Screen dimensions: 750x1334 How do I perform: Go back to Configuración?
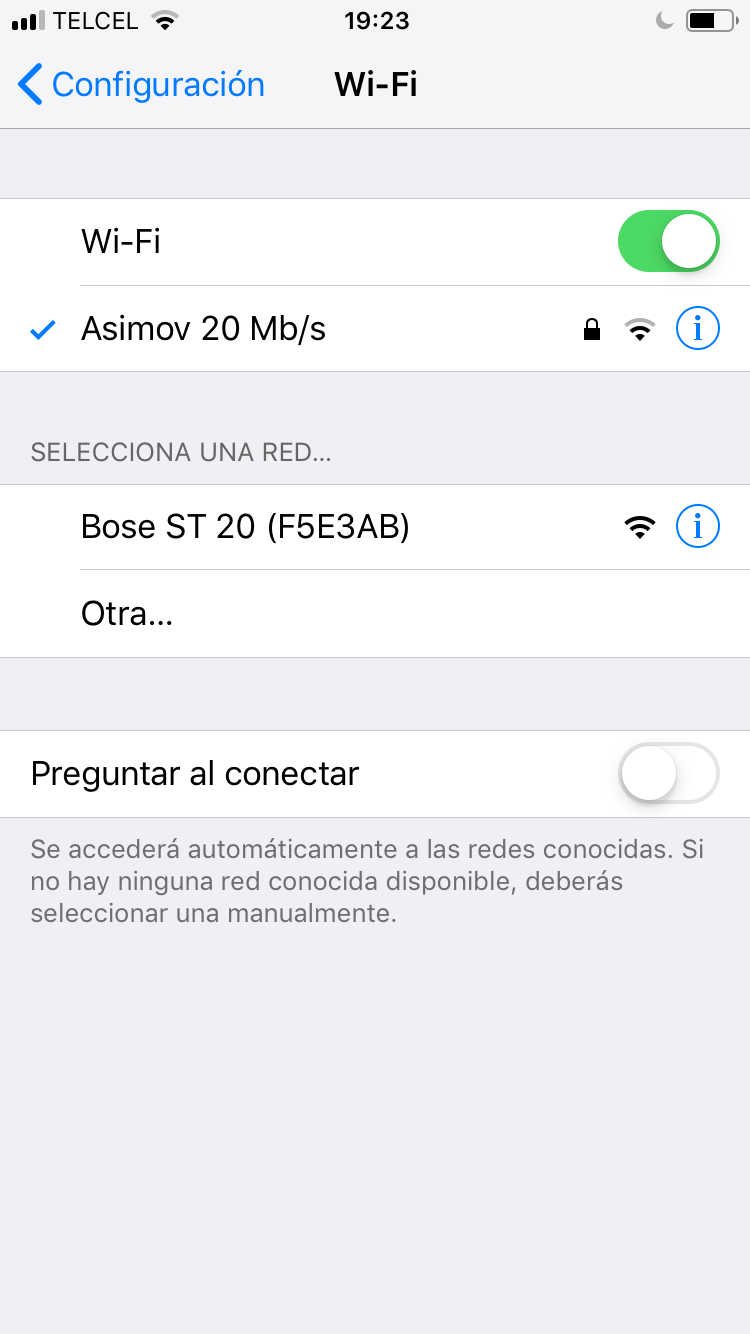coord(141,85)
